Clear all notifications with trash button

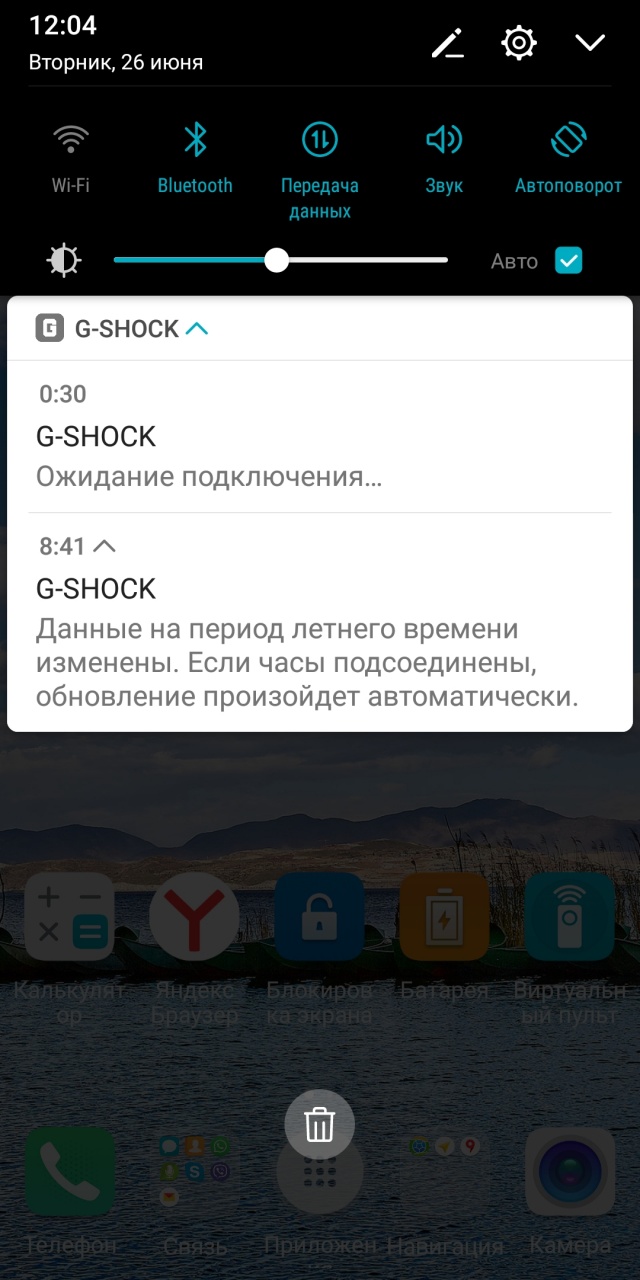tap(320, 1124)
